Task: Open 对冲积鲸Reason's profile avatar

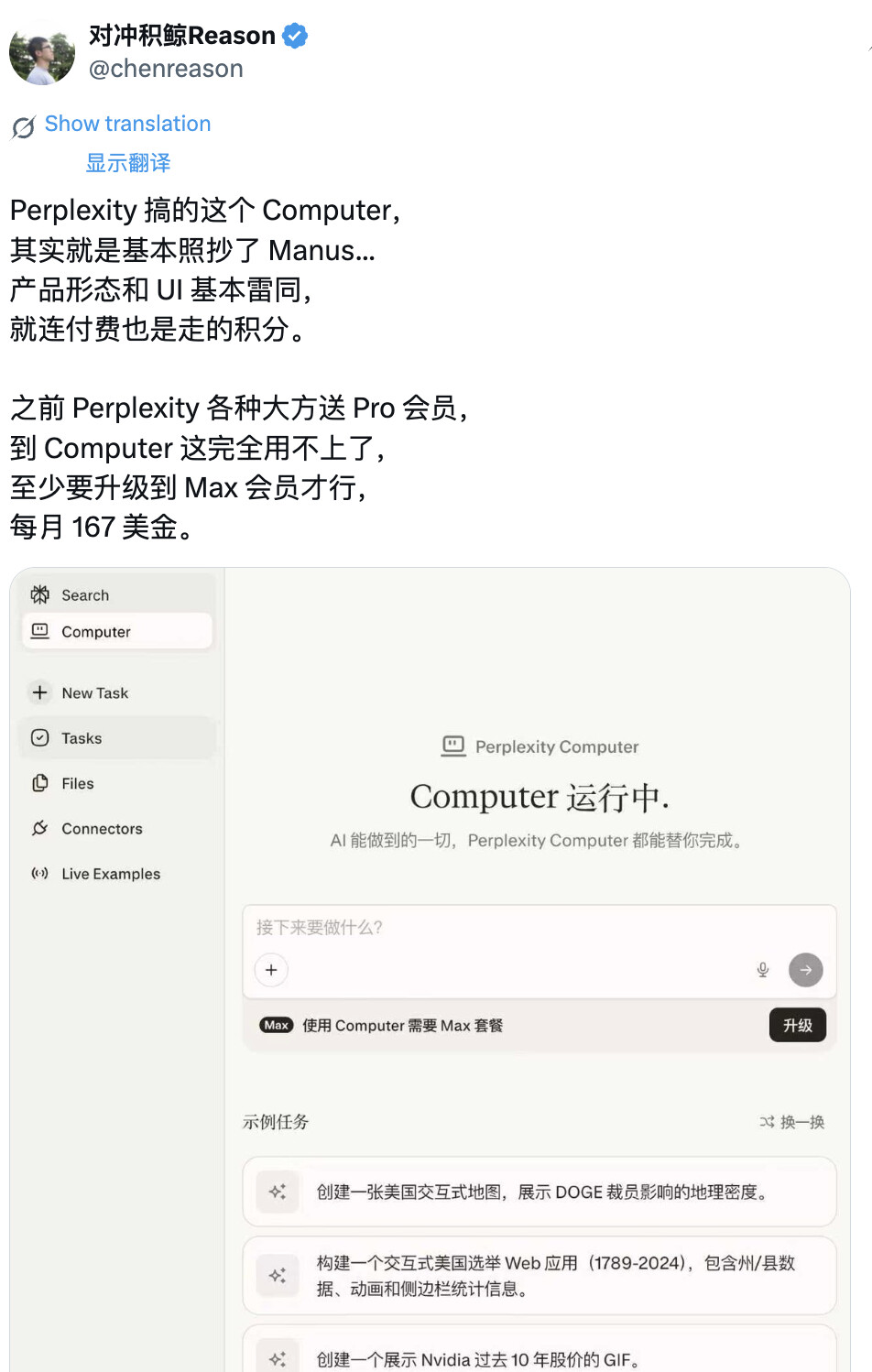Action: (x=42, y=53)
